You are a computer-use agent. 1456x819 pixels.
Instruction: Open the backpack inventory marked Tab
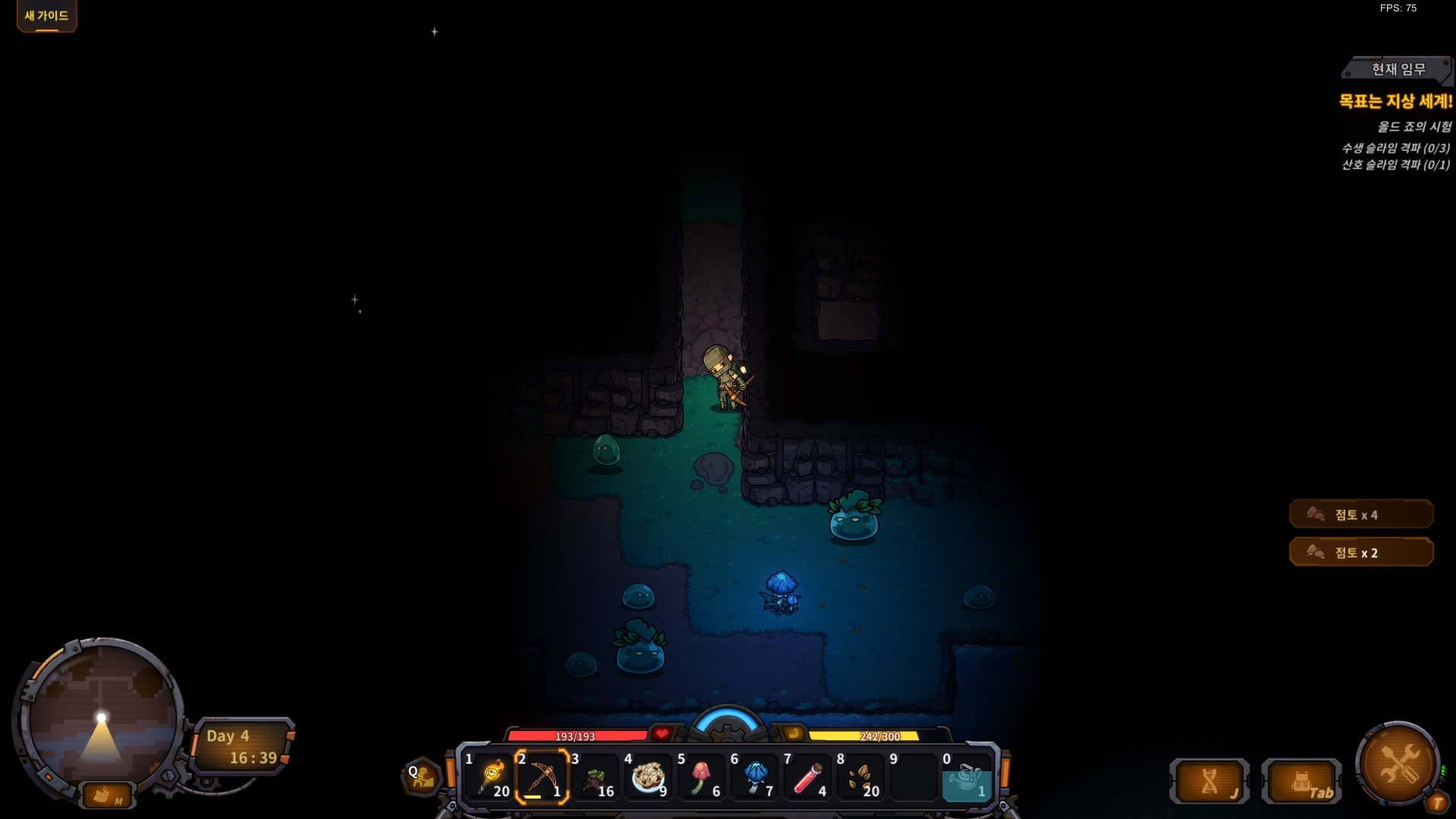tap(1301, 781)
